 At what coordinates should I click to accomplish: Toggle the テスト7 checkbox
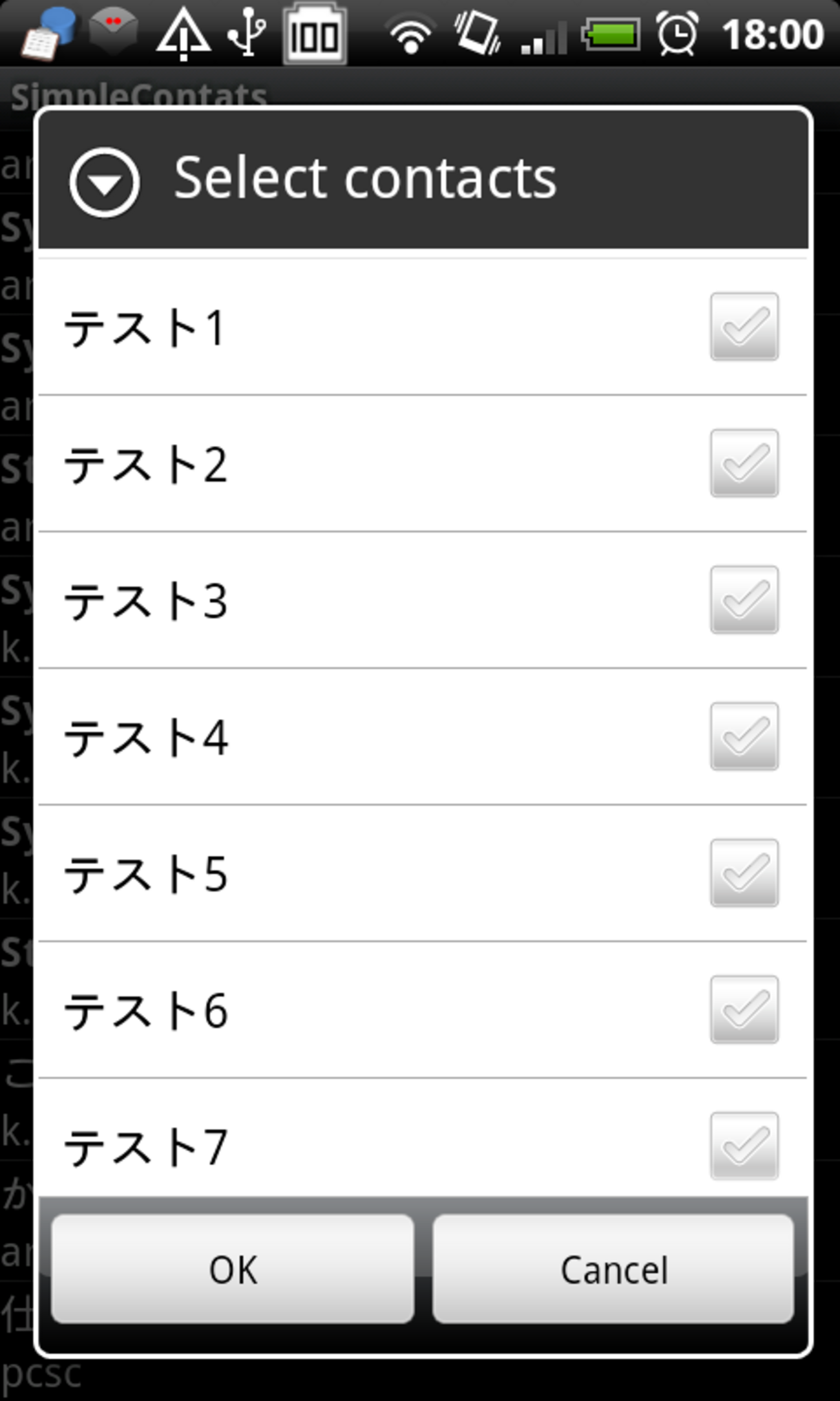(x=744, y=1146)
